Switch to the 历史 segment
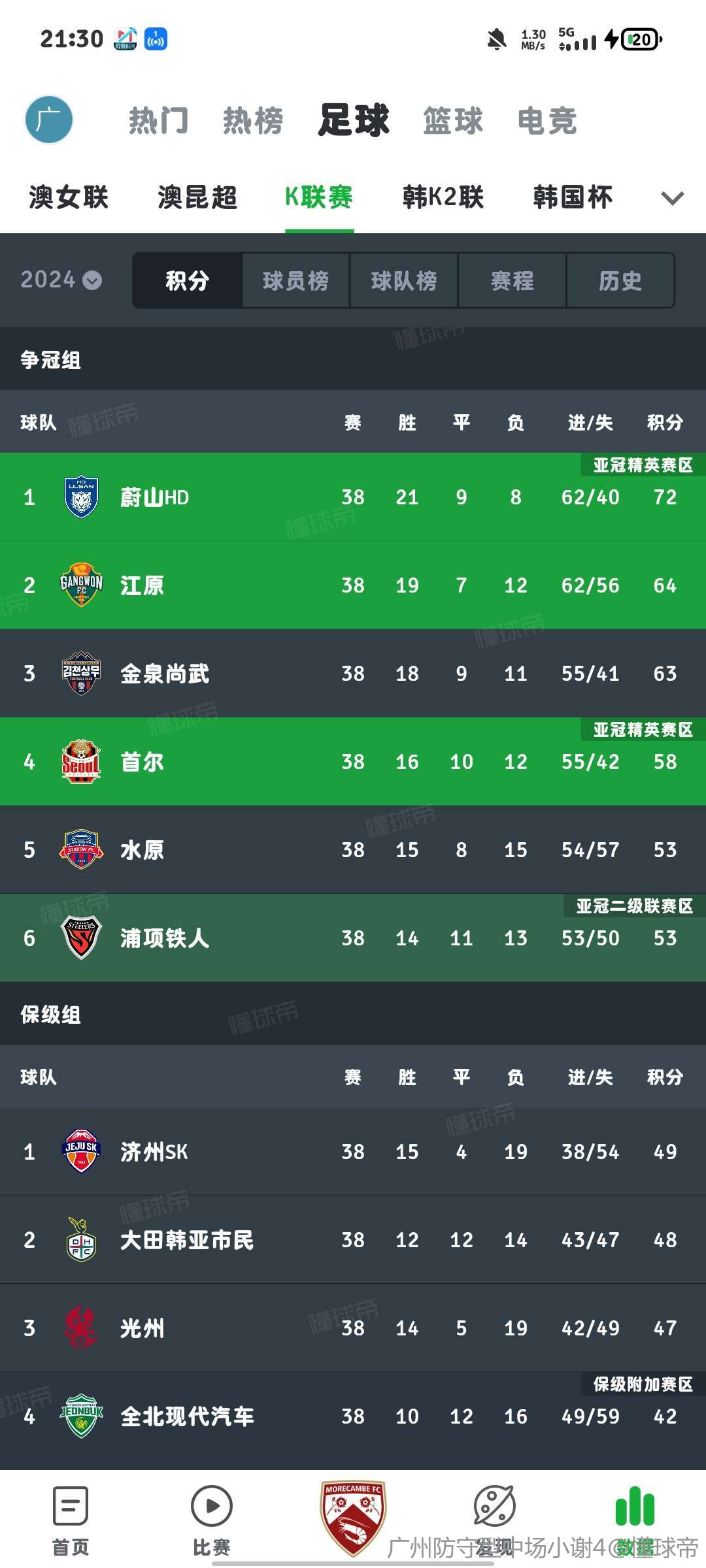This screenshot has height=1568, width=706. coord(620,280)
